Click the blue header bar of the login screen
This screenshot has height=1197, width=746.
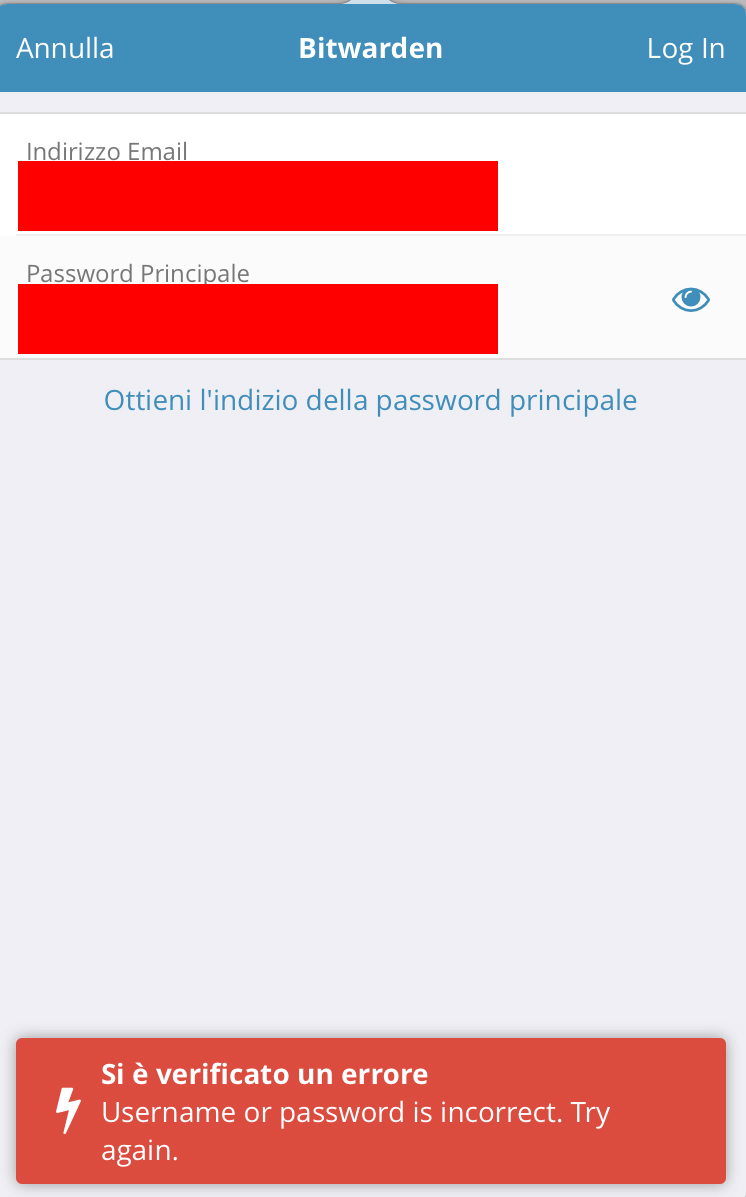(x=371, y=47)
